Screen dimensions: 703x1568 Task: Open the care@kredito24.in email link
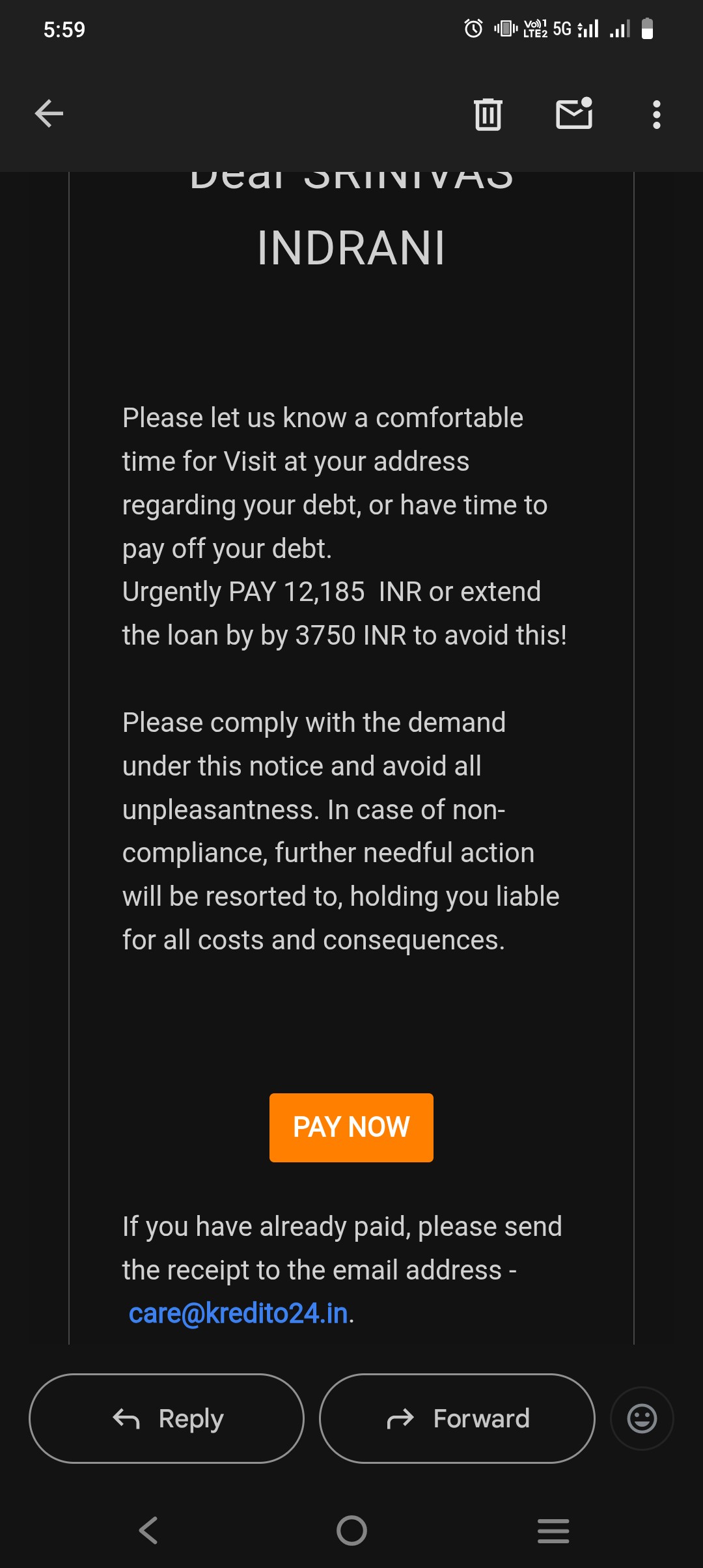pyautogui.click(x=238, y=1313)
